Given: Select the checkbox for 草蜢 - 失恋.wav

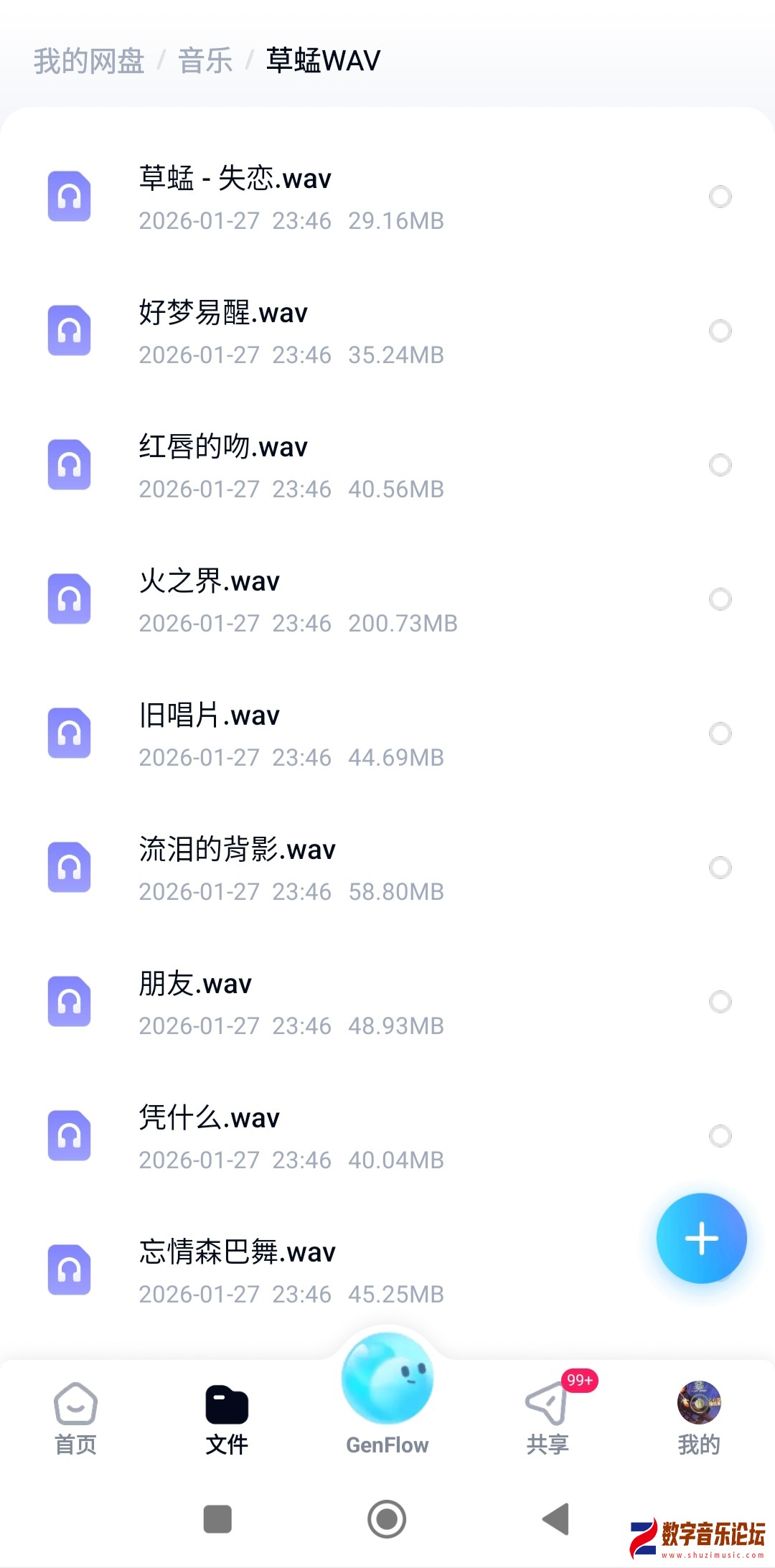Looking at the screenshot, I should [720, 197].
